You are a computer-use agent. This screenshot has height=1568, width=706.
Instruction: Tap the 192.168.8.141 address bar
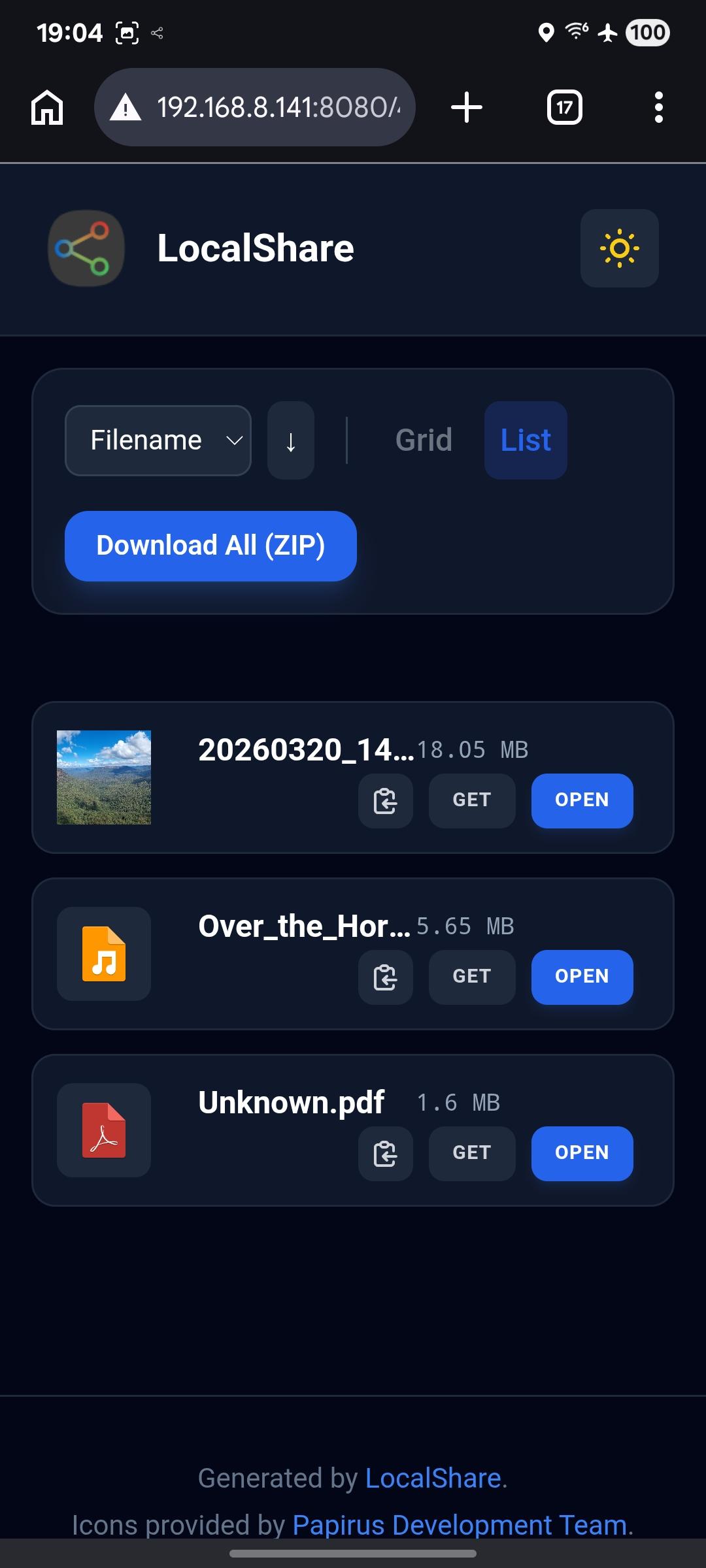255,107
